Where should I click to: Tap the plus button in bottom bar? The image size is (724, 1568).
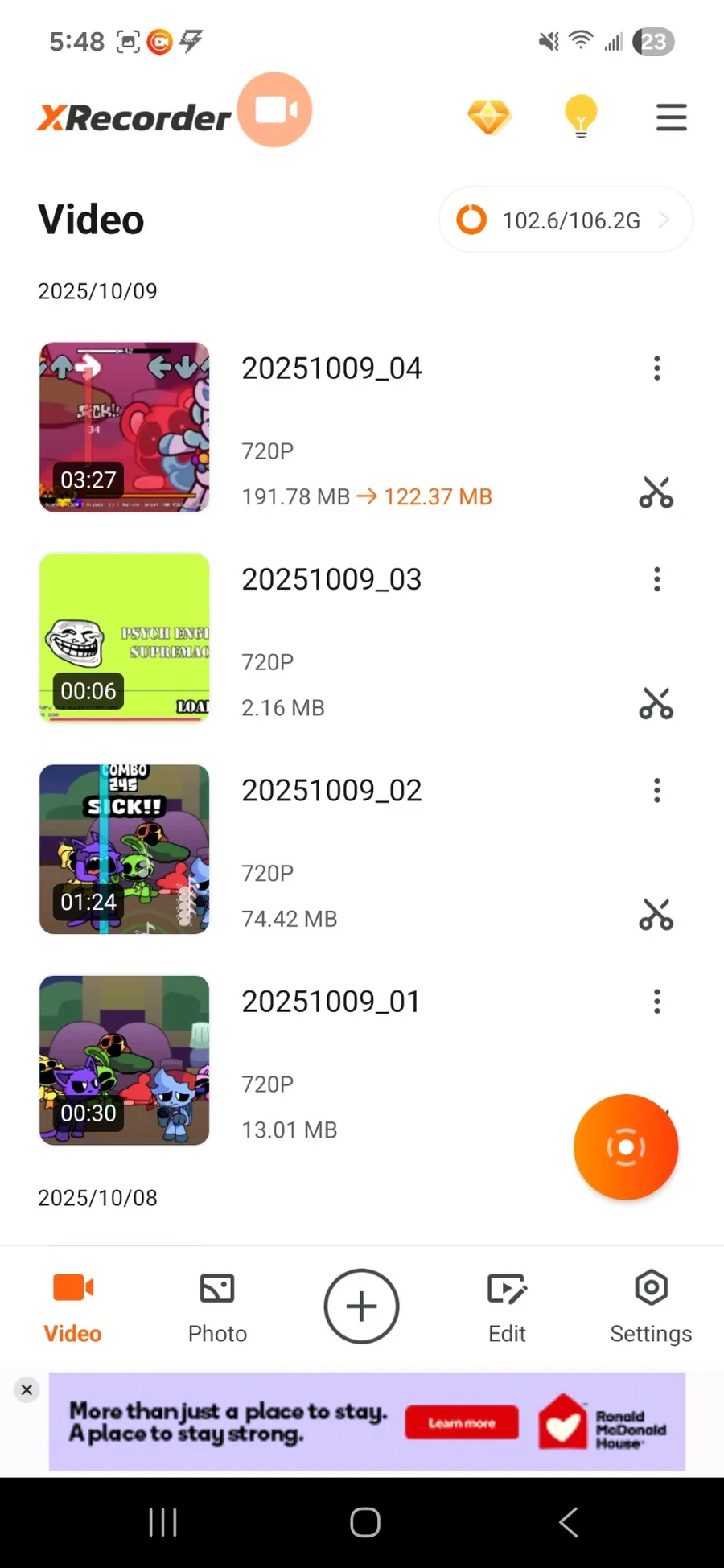point(361,1307)
